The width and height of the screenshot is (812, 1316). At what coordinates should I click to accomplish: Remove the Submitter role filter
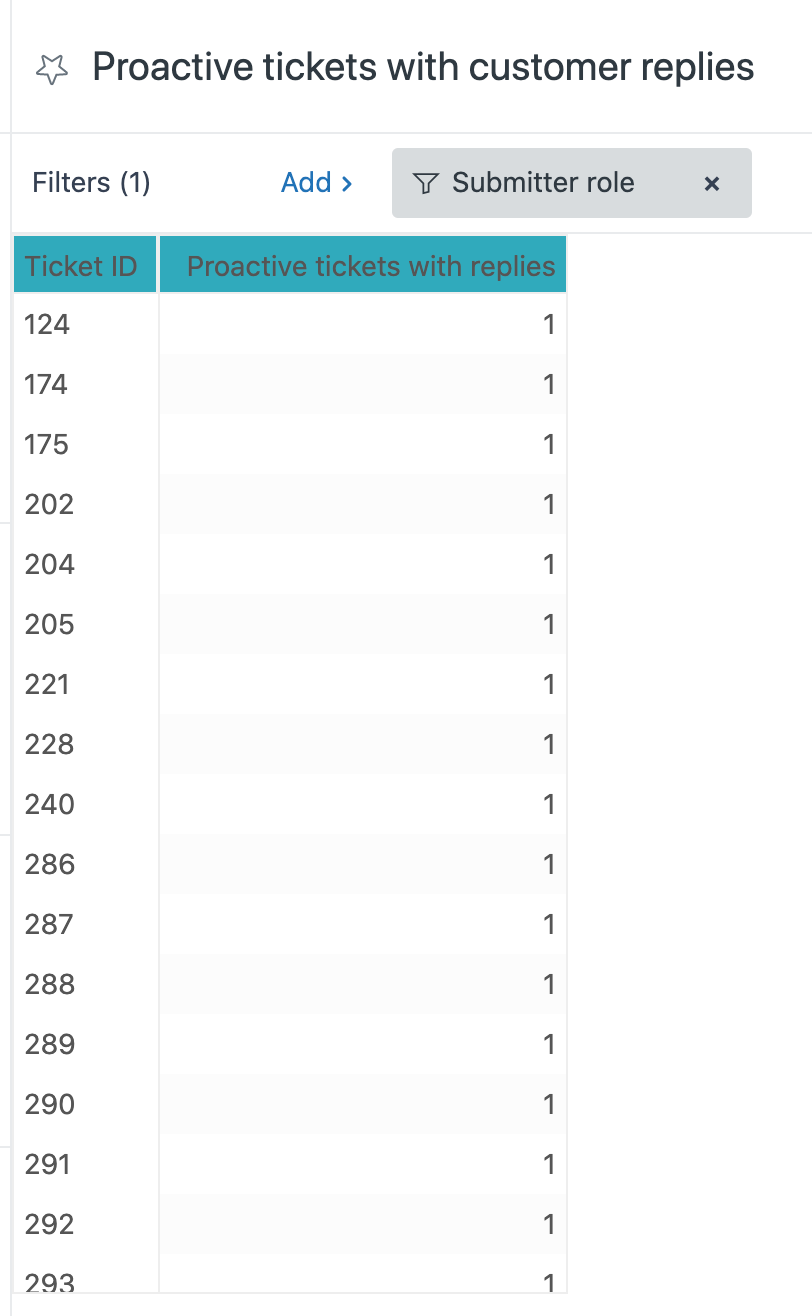712,184
